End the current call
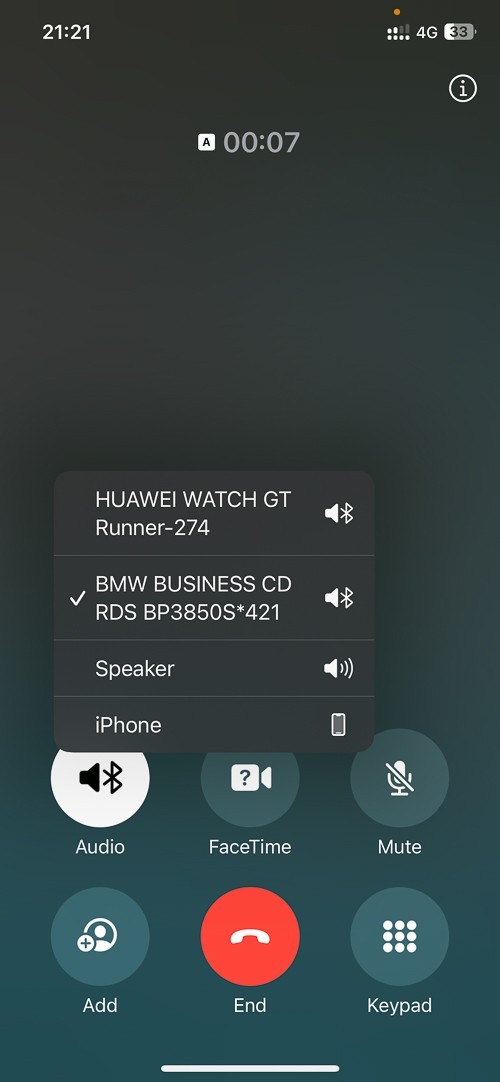 [x=250, y=936]
